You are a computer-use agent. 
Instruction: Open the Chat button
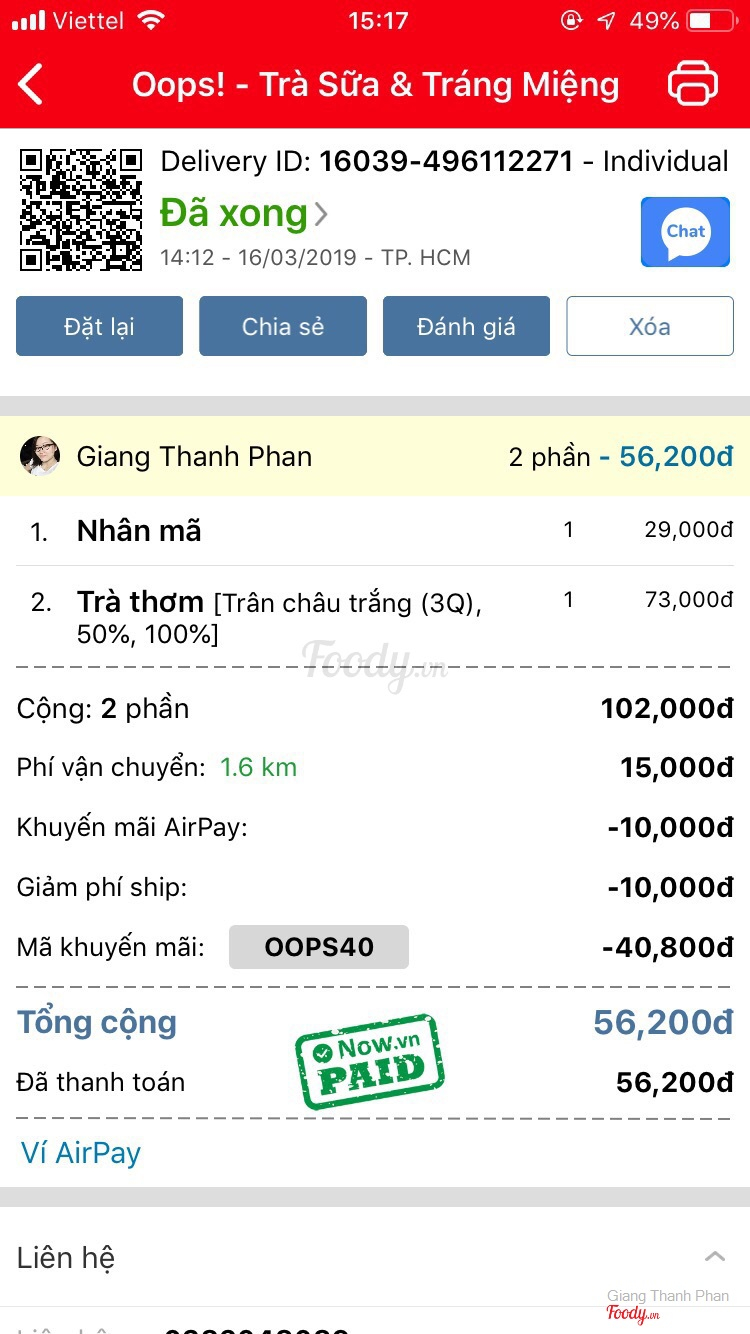click(685, 232)
